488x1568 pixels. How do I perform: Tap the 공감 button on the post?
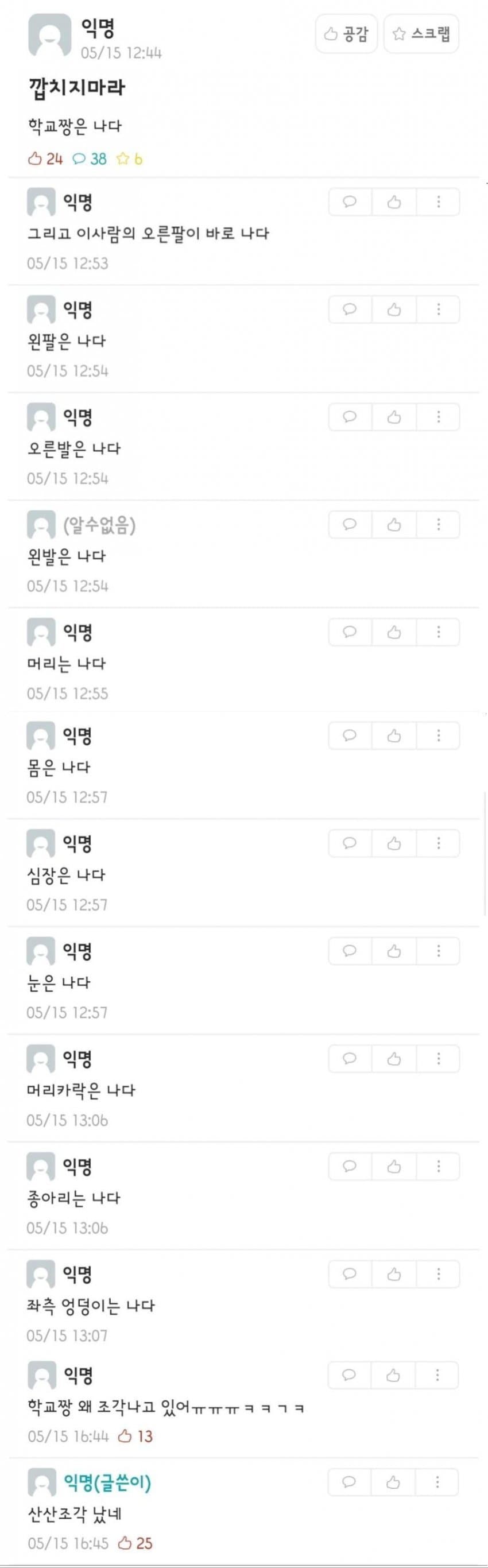pos(346,34)
